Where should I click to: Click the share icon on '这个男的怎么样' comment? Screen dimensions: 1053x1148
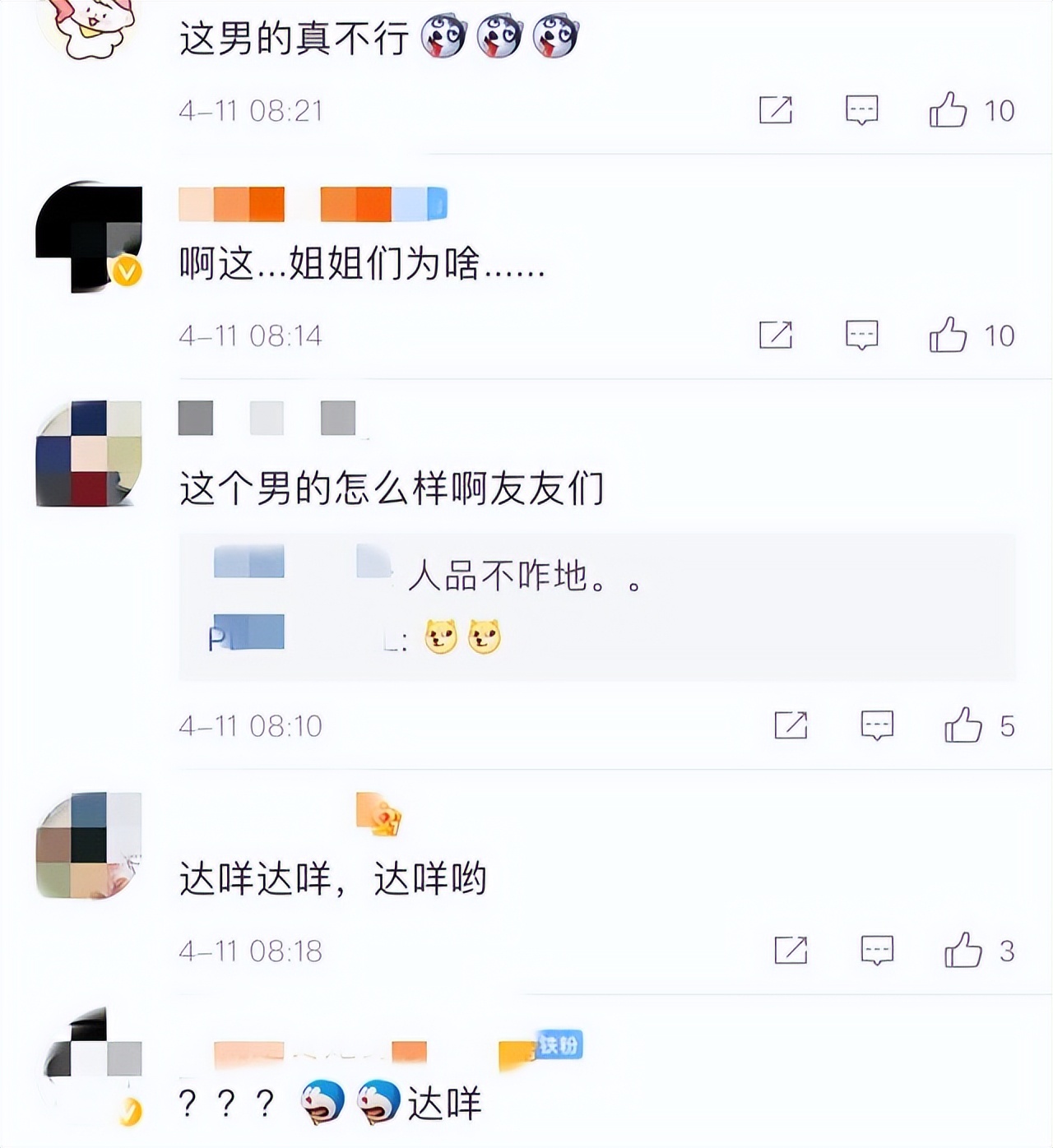coord(791,724)
